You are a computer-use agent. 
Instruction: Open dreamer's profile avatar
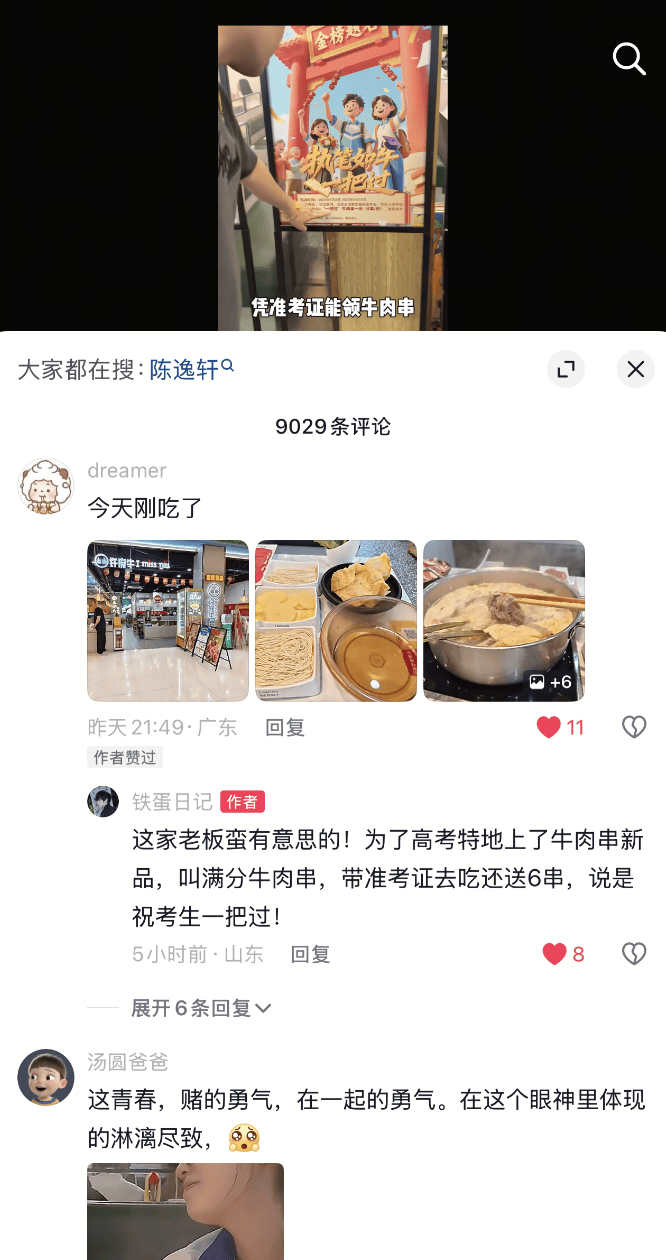click(x=46, y=487)
